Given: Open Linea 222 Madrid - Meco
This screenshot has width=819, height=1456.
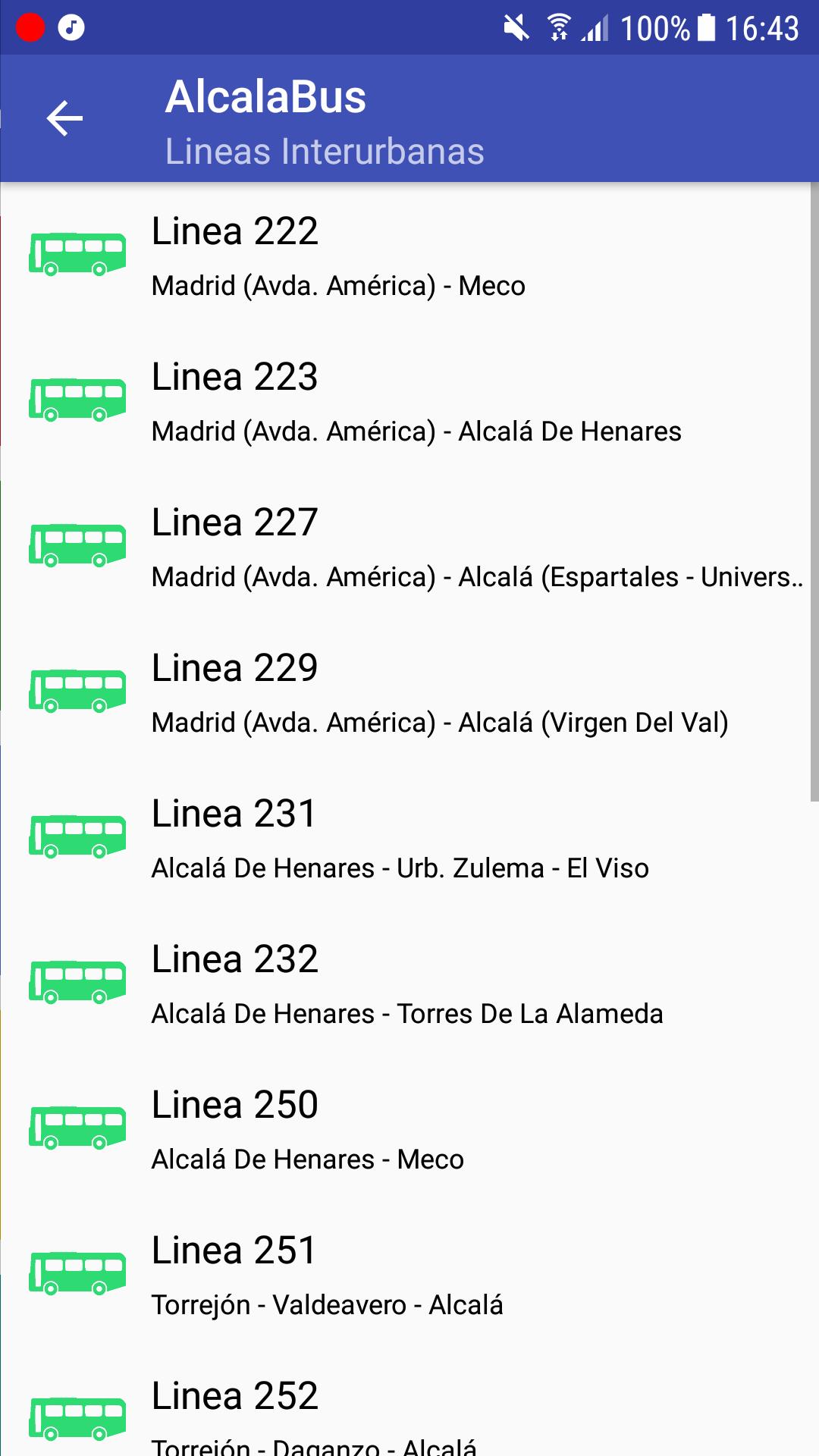Looking at the screenshot, I should pos(409,256).
